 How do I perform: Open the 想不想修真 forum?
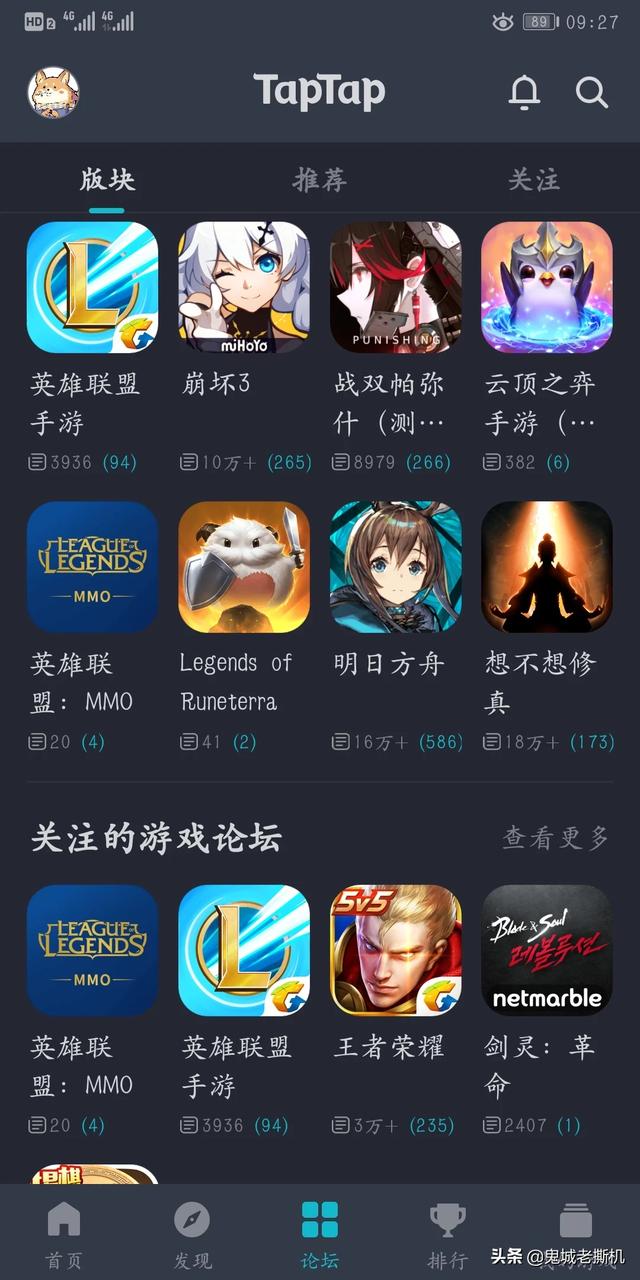pos(547,567)
